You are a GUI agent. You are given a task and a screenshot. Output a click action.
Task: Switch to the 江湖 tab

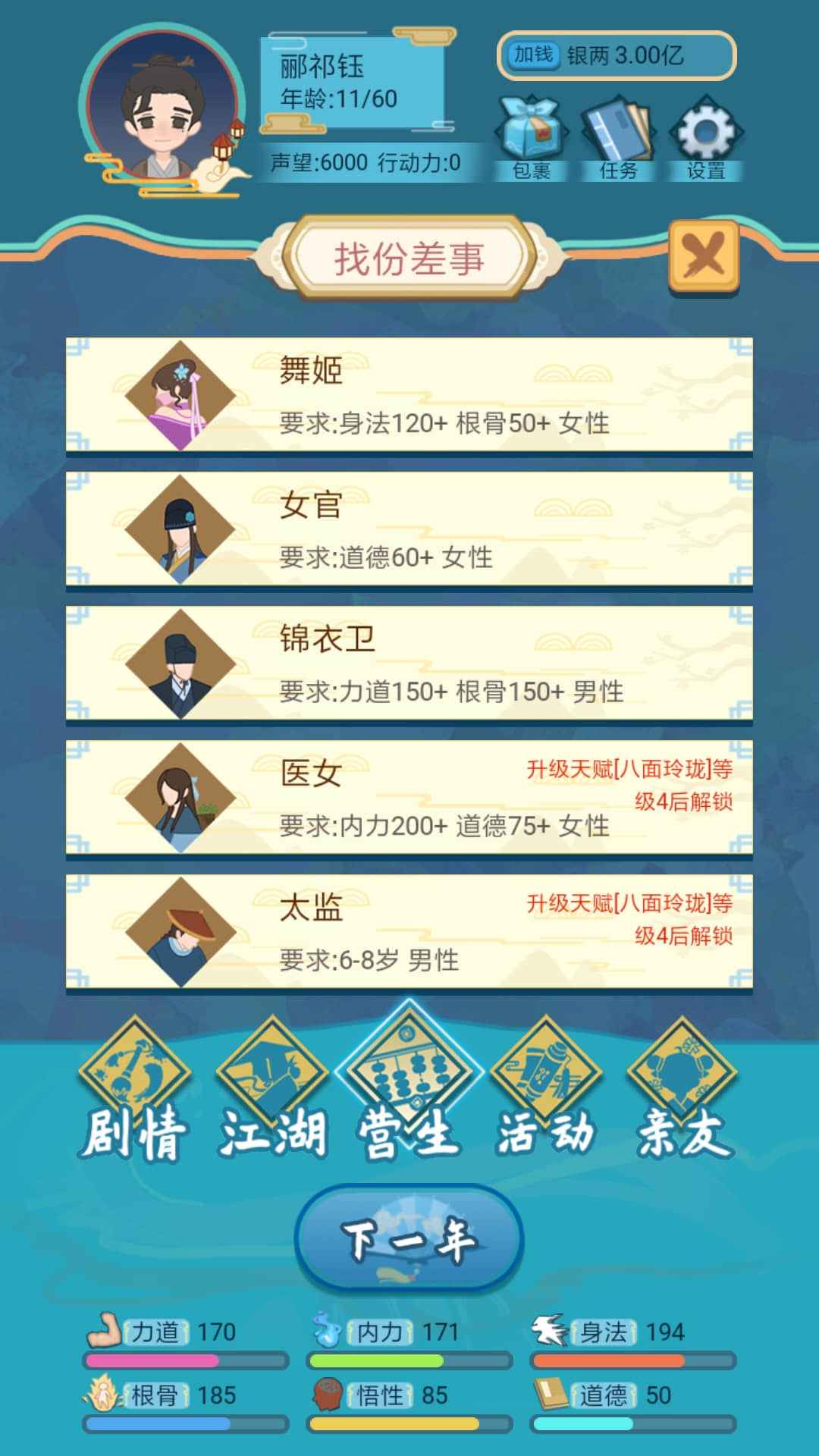pos(271,1094)
